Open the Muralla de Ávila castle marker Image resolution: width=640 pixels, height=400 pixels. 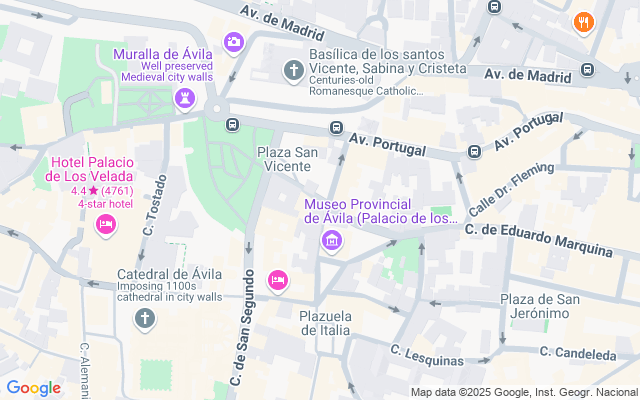[185, 99]
